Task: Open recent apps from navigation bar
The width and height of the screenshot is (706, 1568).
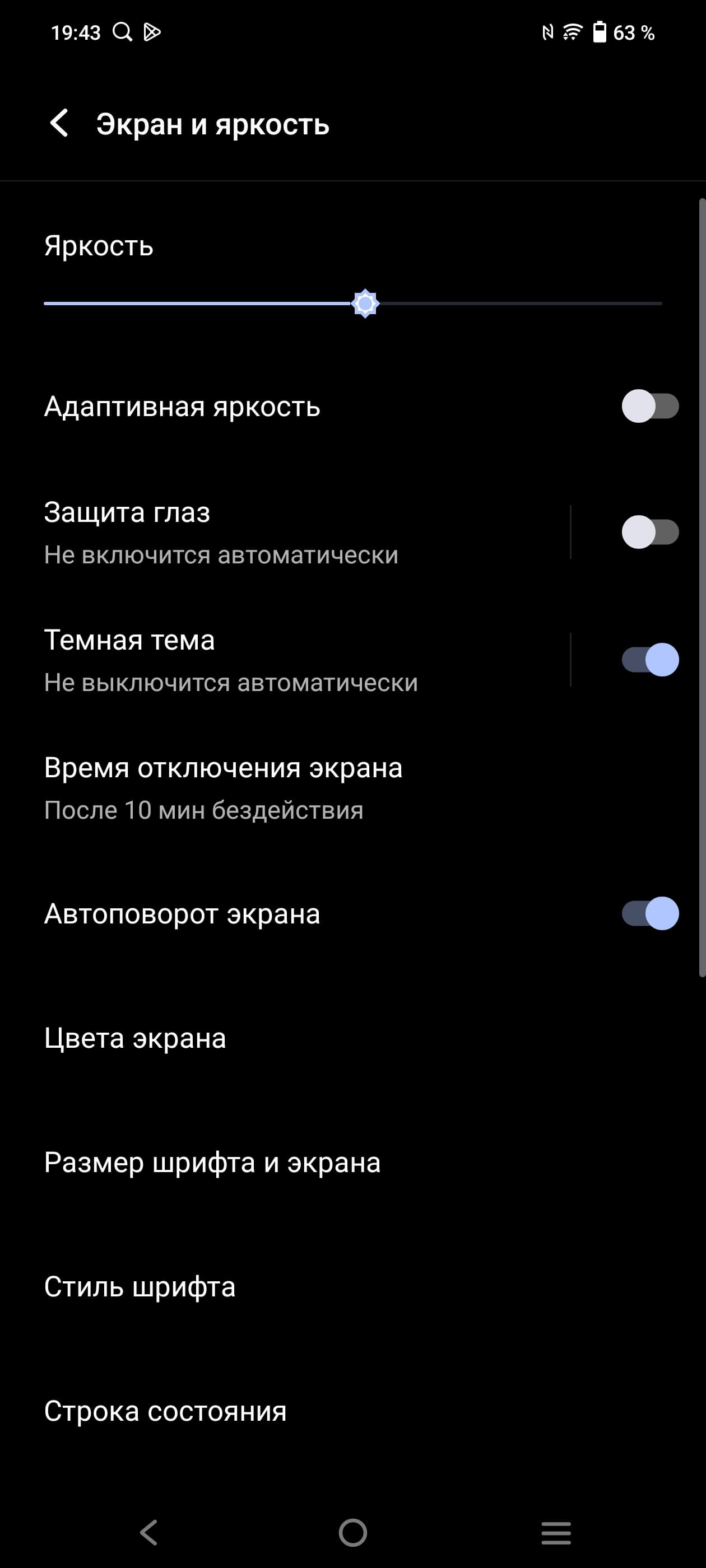Action: 555,1533
